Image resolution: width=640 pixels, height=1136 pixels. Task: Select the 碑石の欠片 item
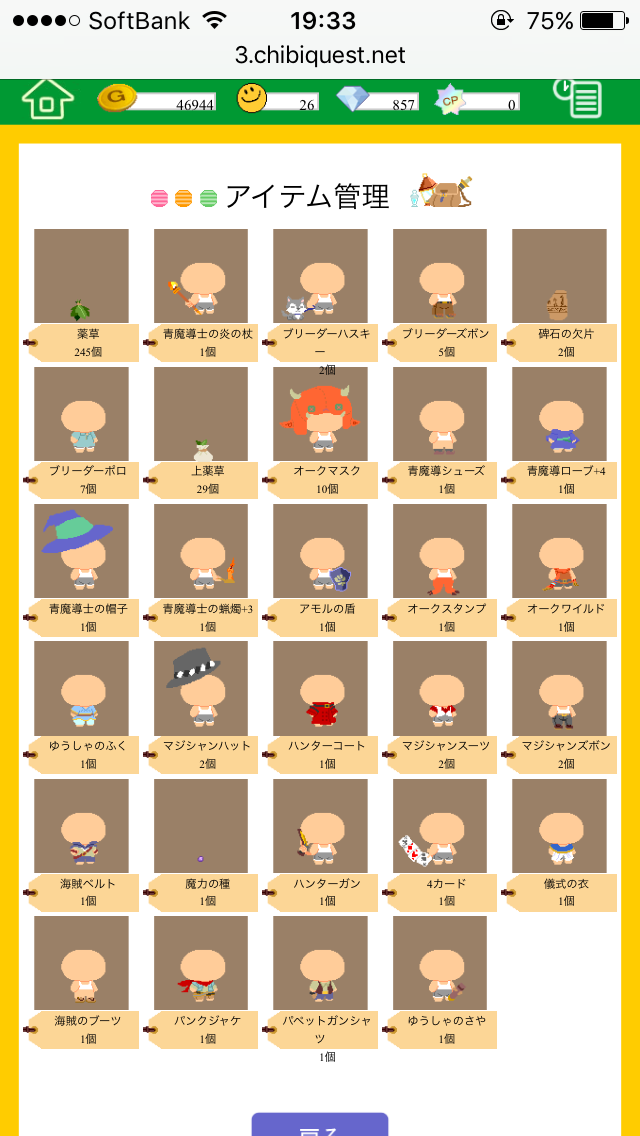pos(559,276)
